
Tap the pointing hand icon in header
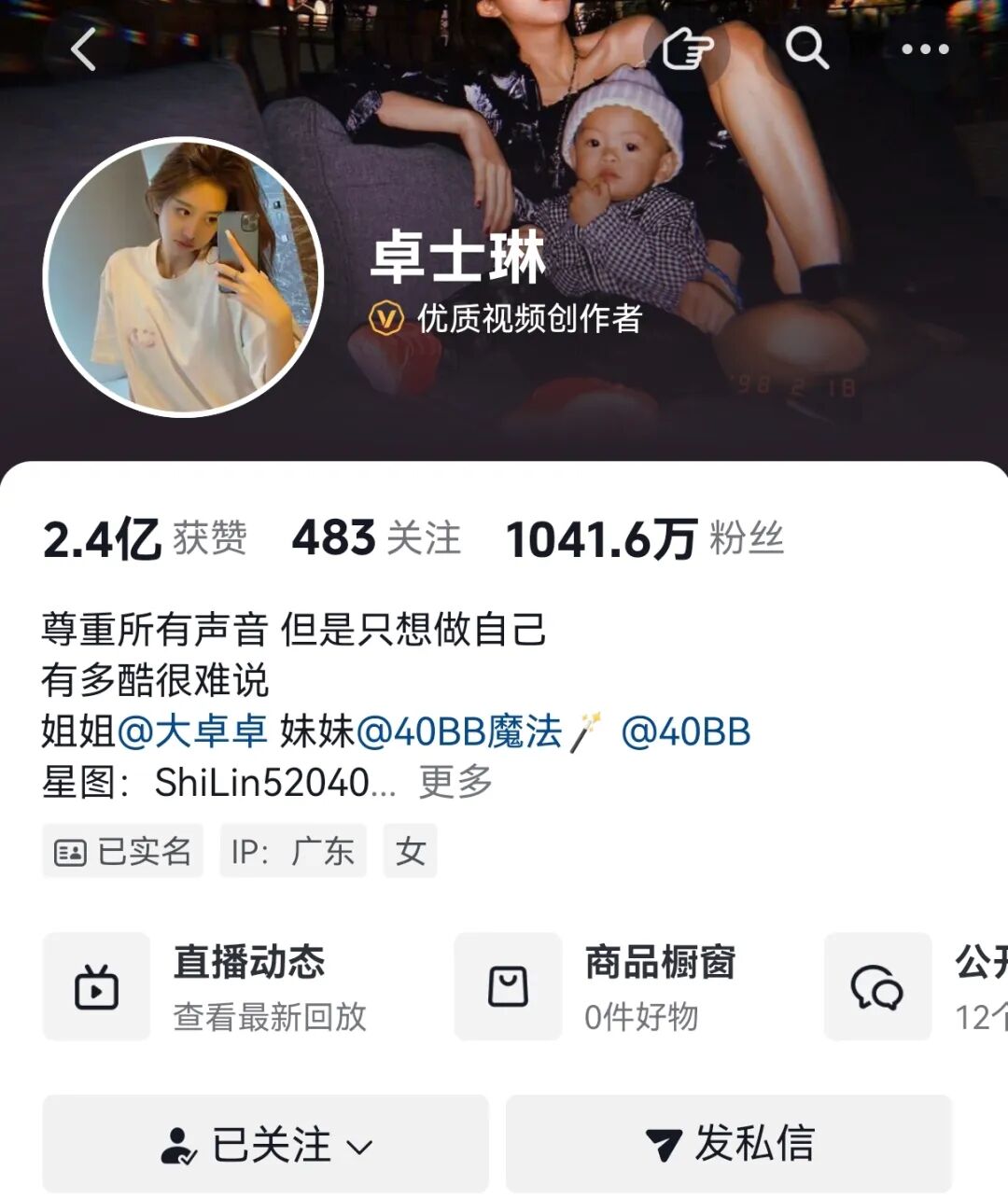687,47
